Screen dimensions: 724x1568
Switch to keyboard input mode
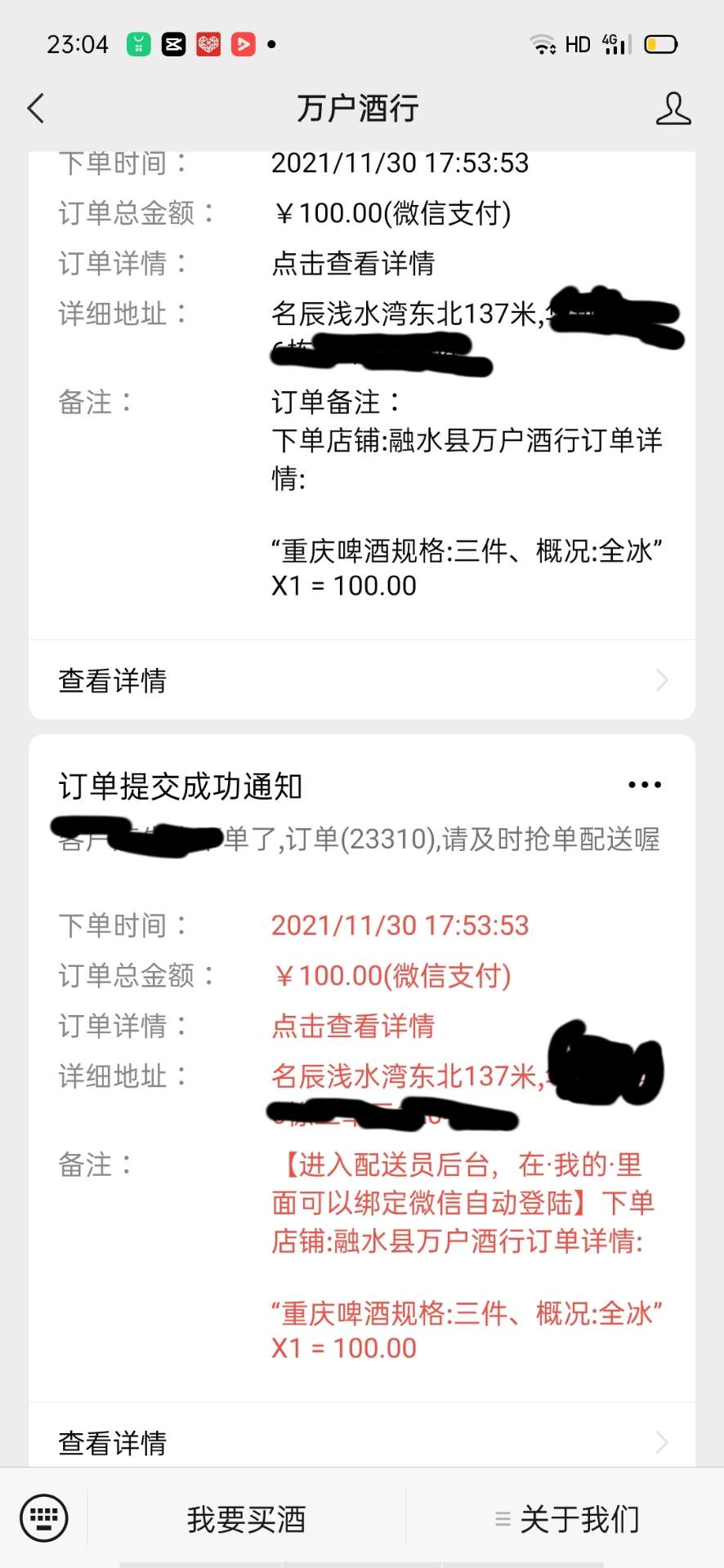click(44, 1518)
